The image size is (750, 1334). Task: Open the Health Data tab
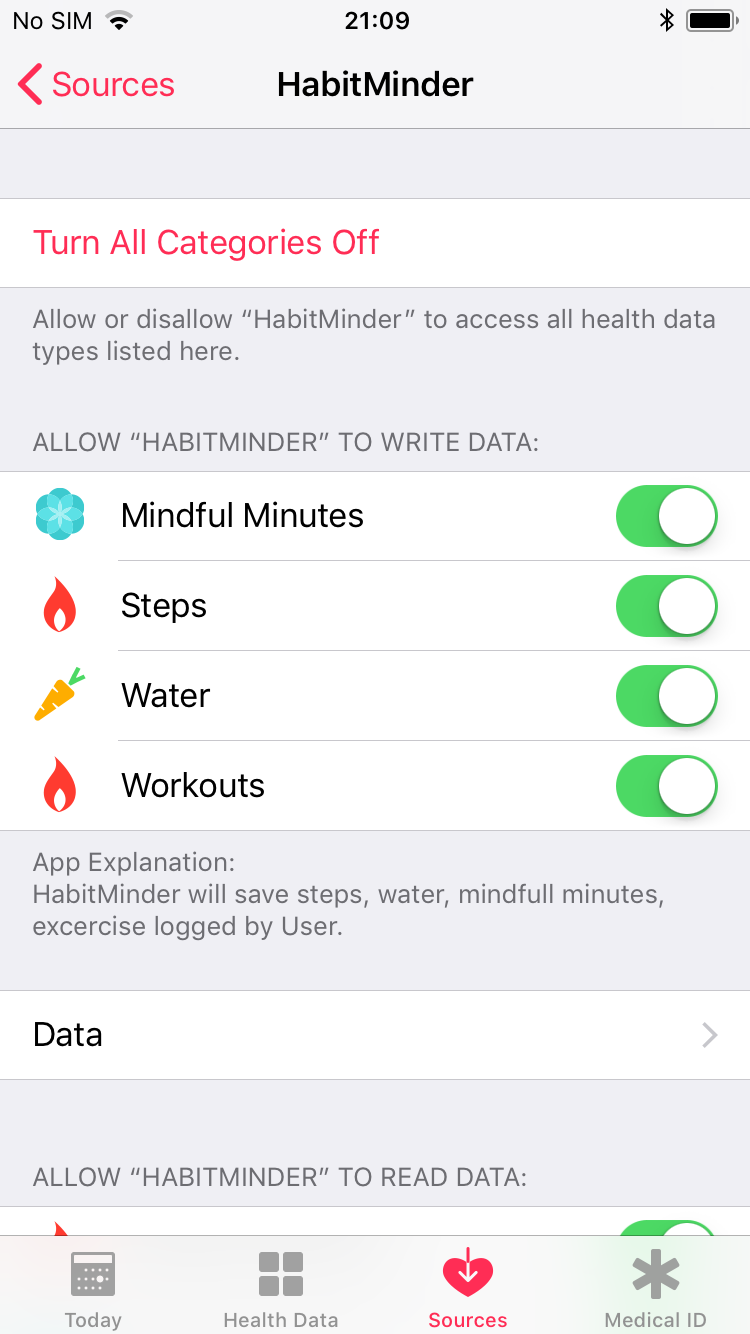coord(281,1289)
